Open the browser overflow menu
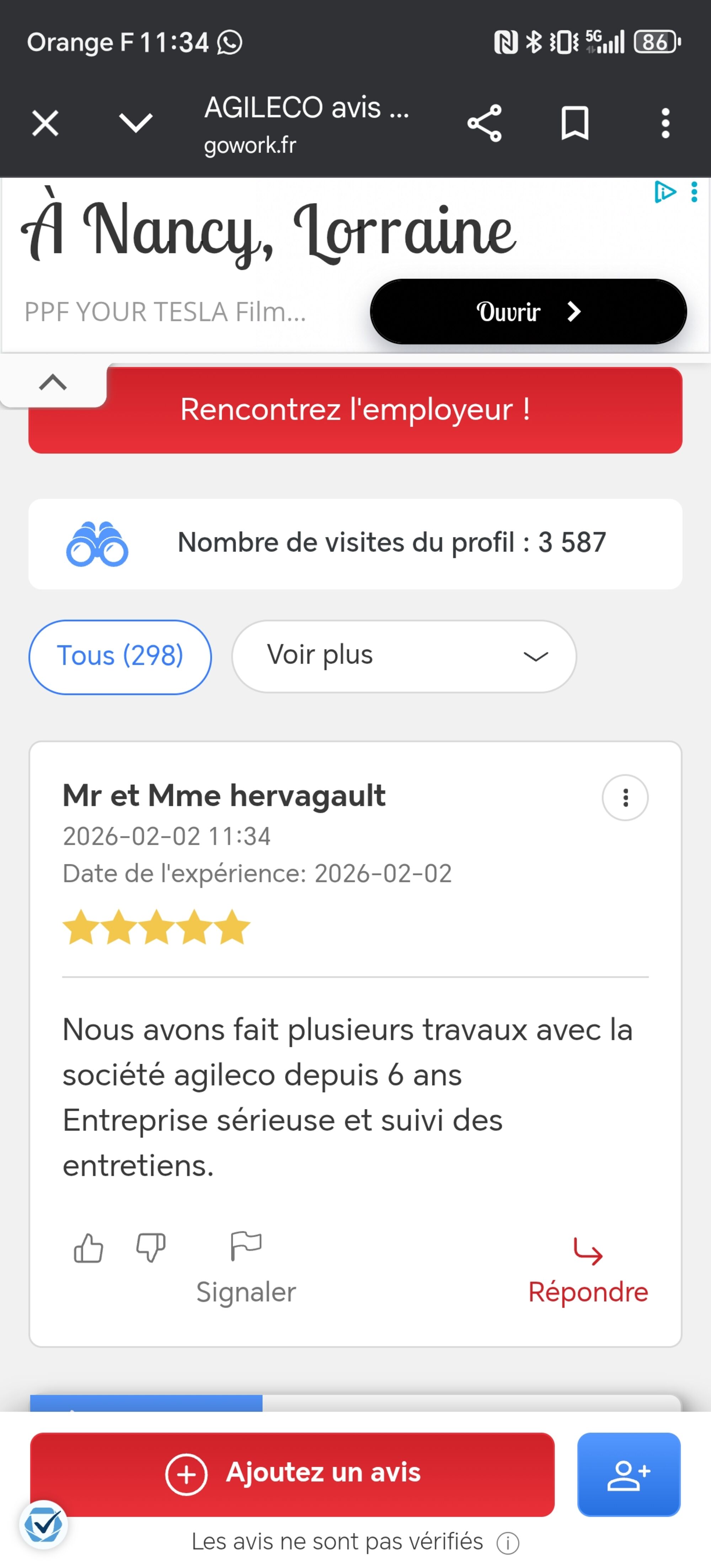The width and height of the screenshot is (711, 1568). pos(665,124)
